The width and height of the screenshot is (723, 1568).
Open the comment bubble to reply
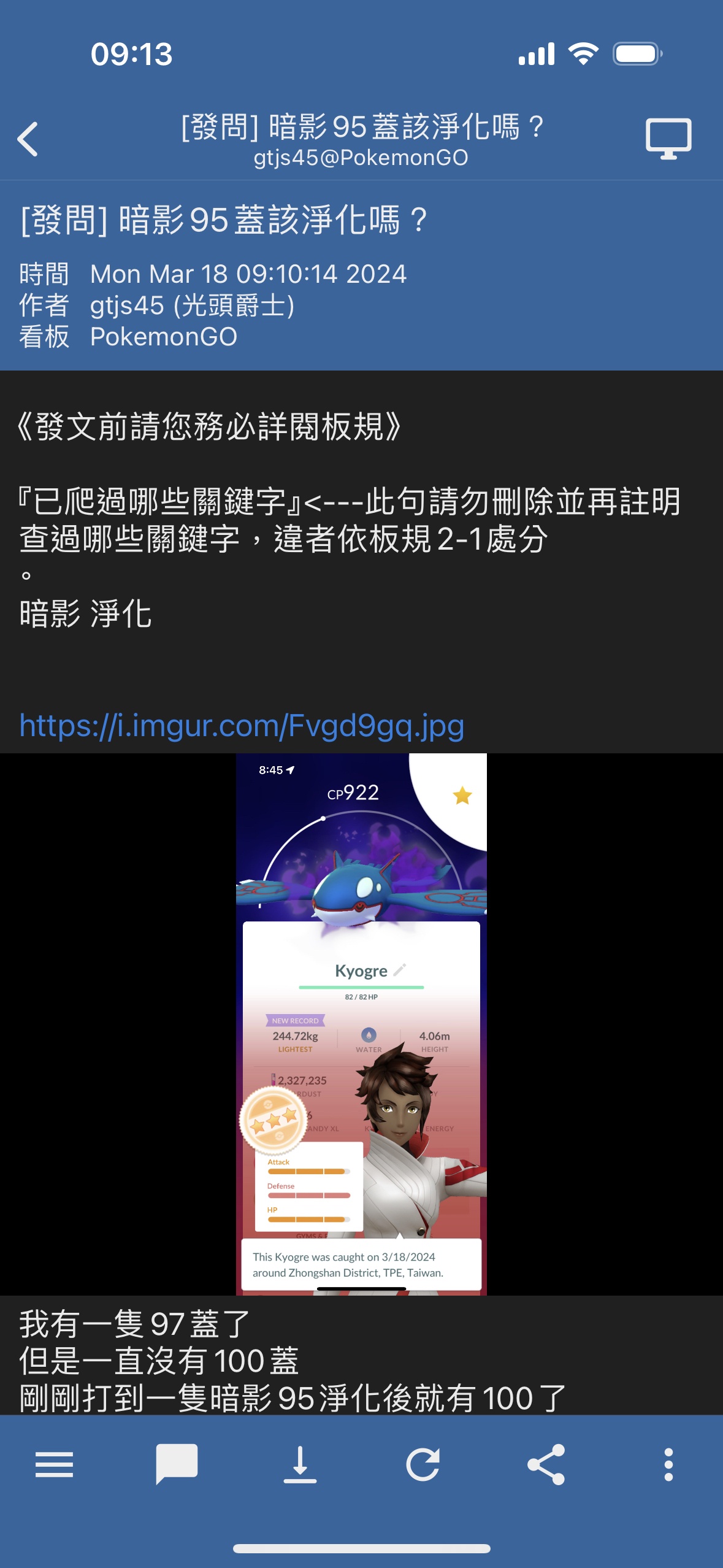click(x=177, y=1464)
